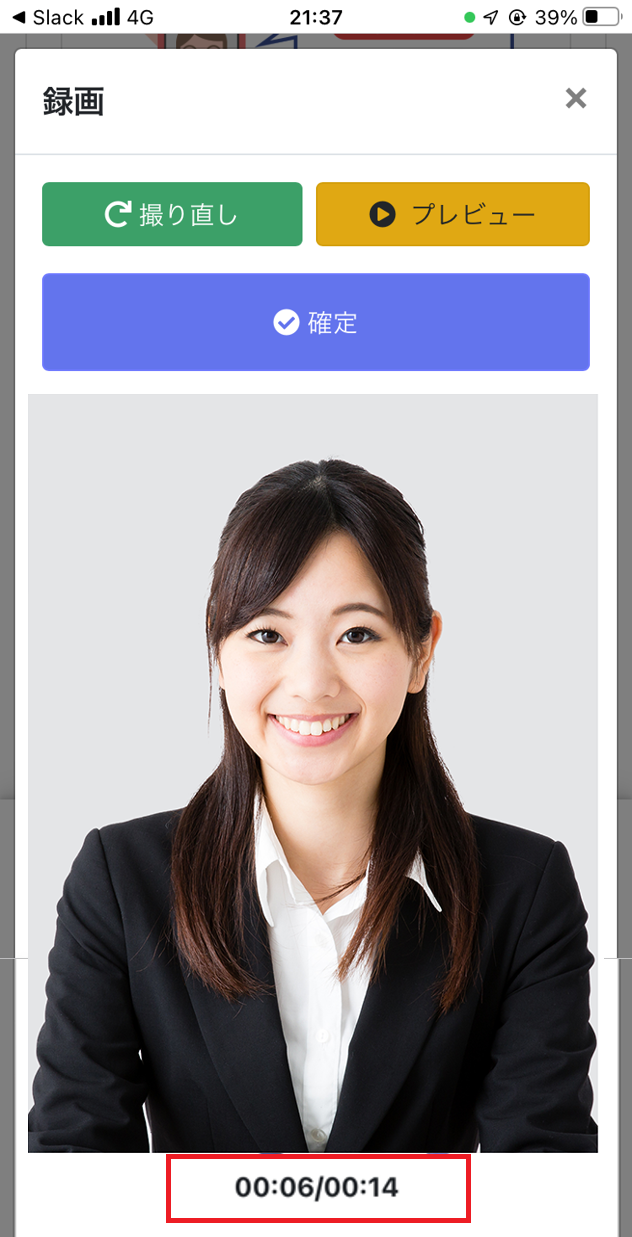Return to Slack via the status bar
Image resolution: width=632 pixels, height=1237 pixels.
(47, 17)
